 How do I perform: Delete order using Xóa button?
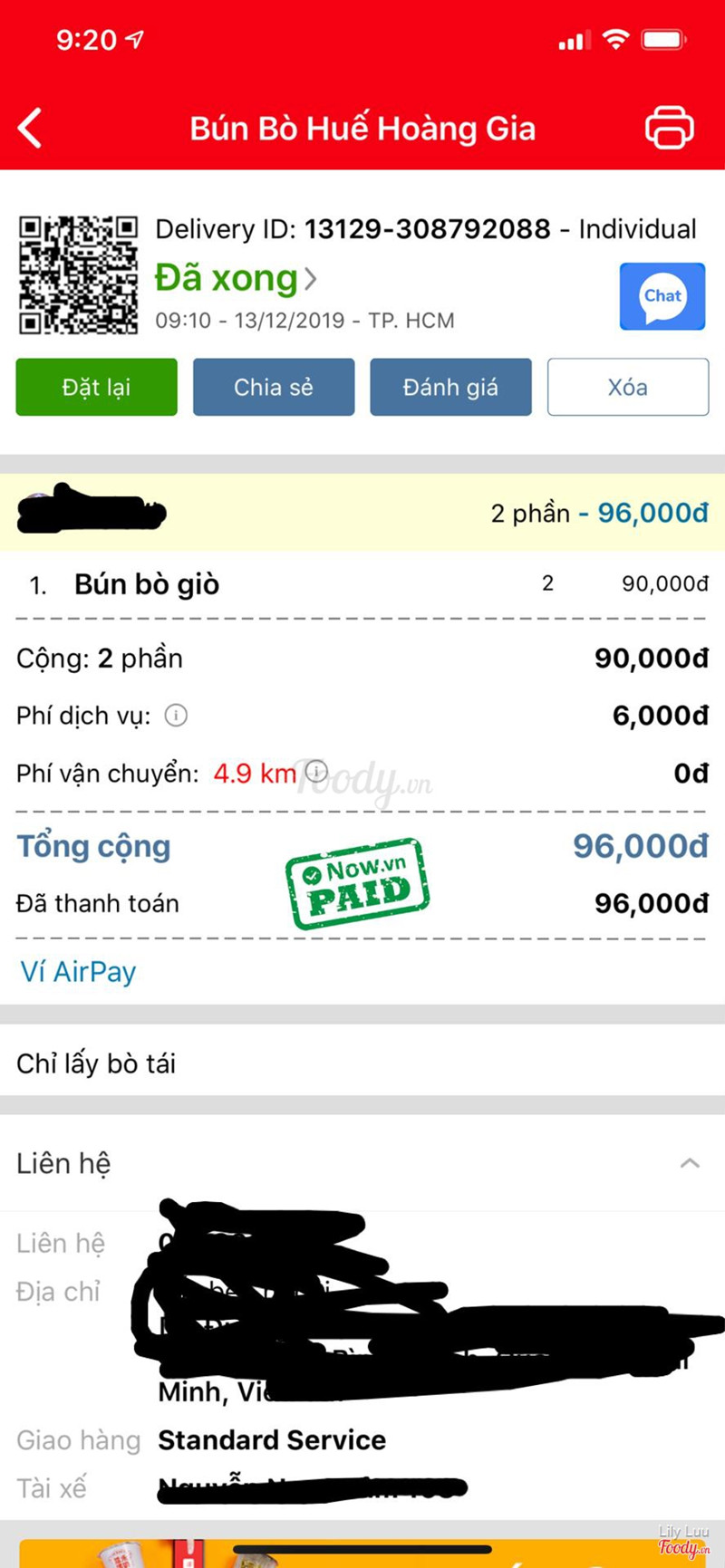[627, 387]
